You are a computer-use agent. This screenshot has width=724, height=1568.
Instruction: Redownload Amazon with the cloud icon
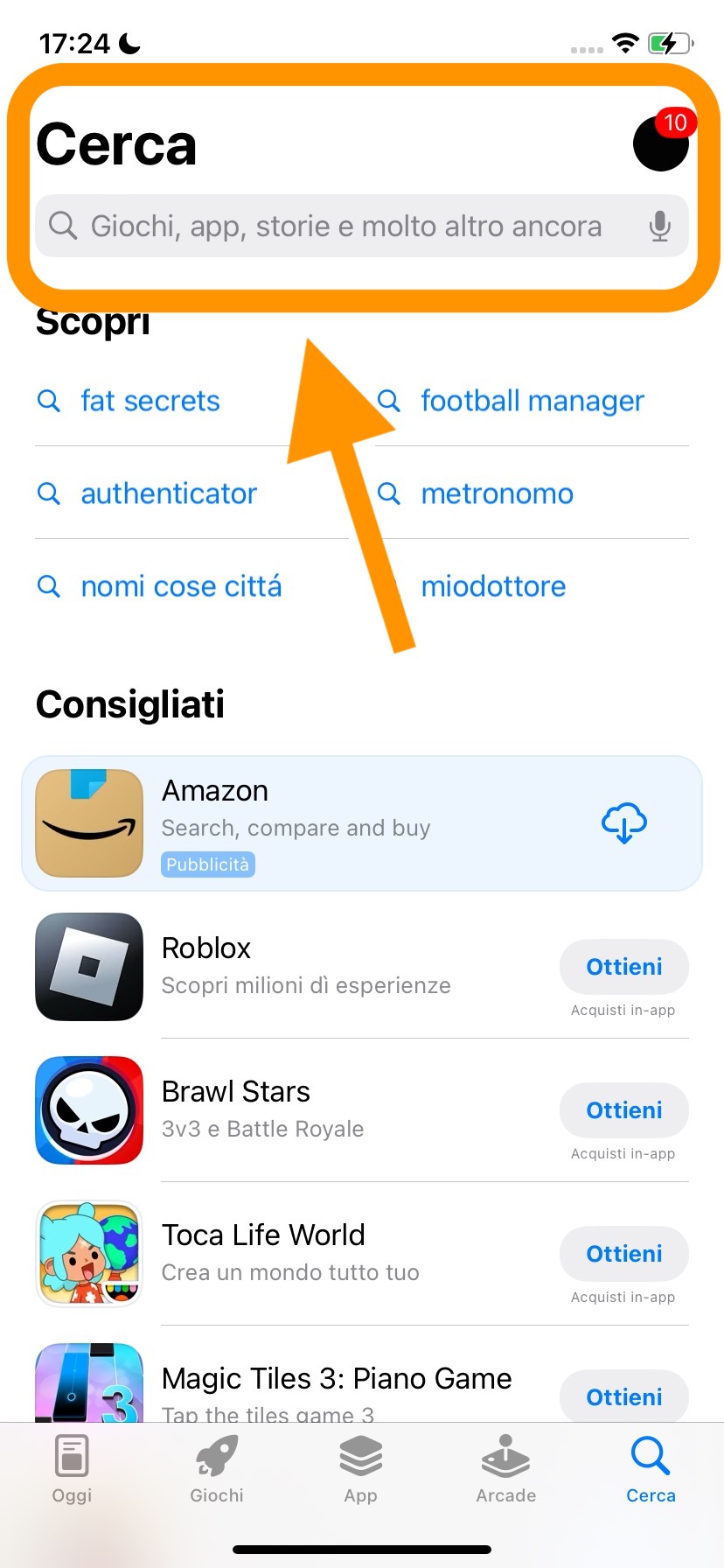click(x=623, y=822)
